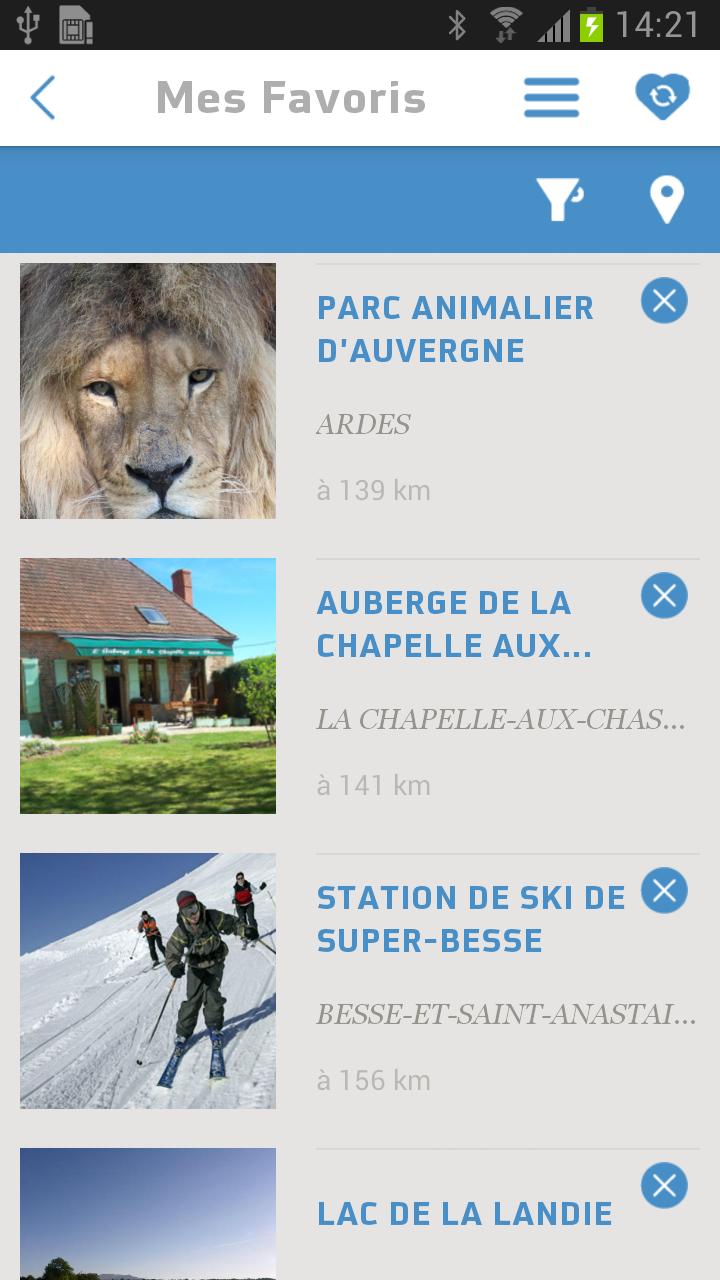Tap the sync favorites heart icon
The image size is (720, 1280).
coord(662,97)
